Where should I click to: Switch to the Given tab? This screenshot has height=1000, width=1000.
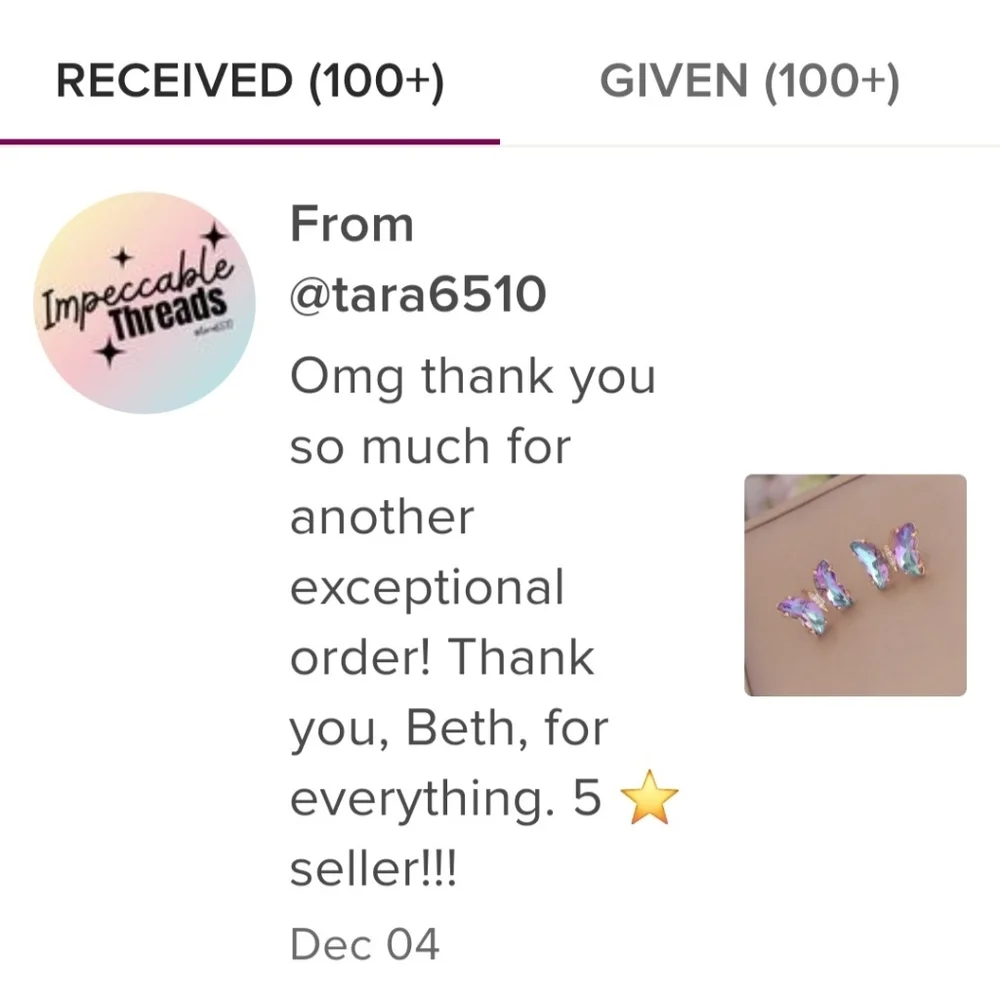point(749,82)
